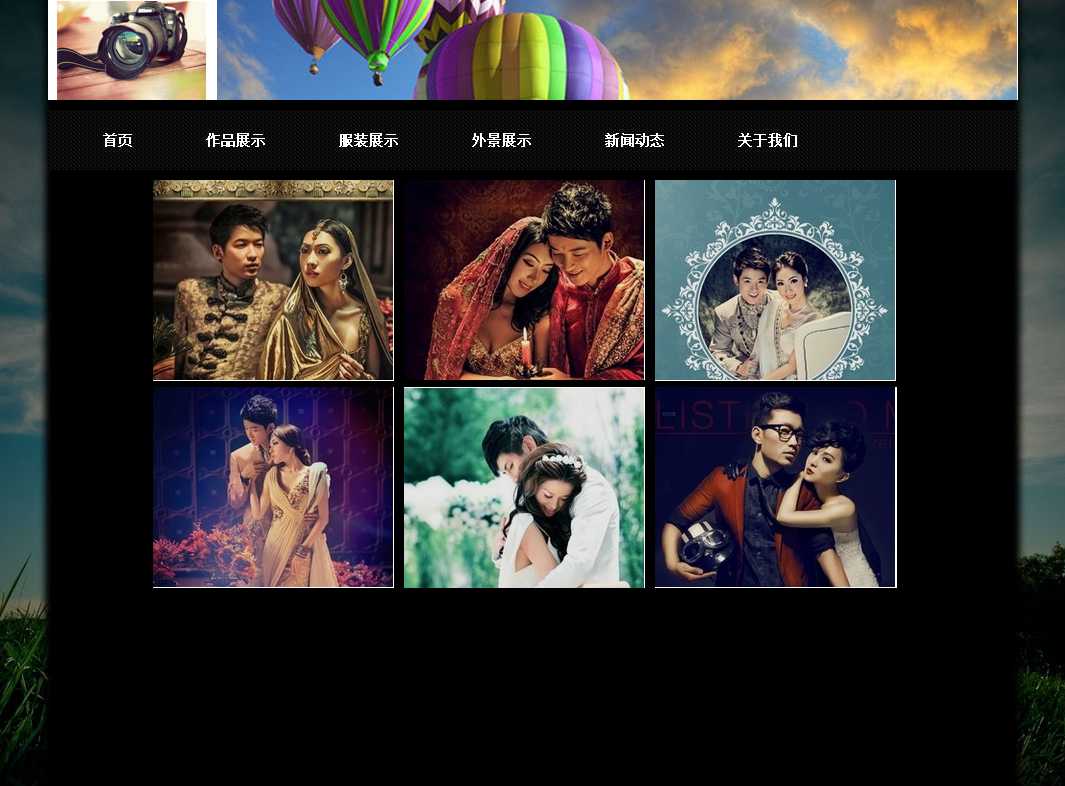Switch to 服装展示 section

tap(368, 141)
